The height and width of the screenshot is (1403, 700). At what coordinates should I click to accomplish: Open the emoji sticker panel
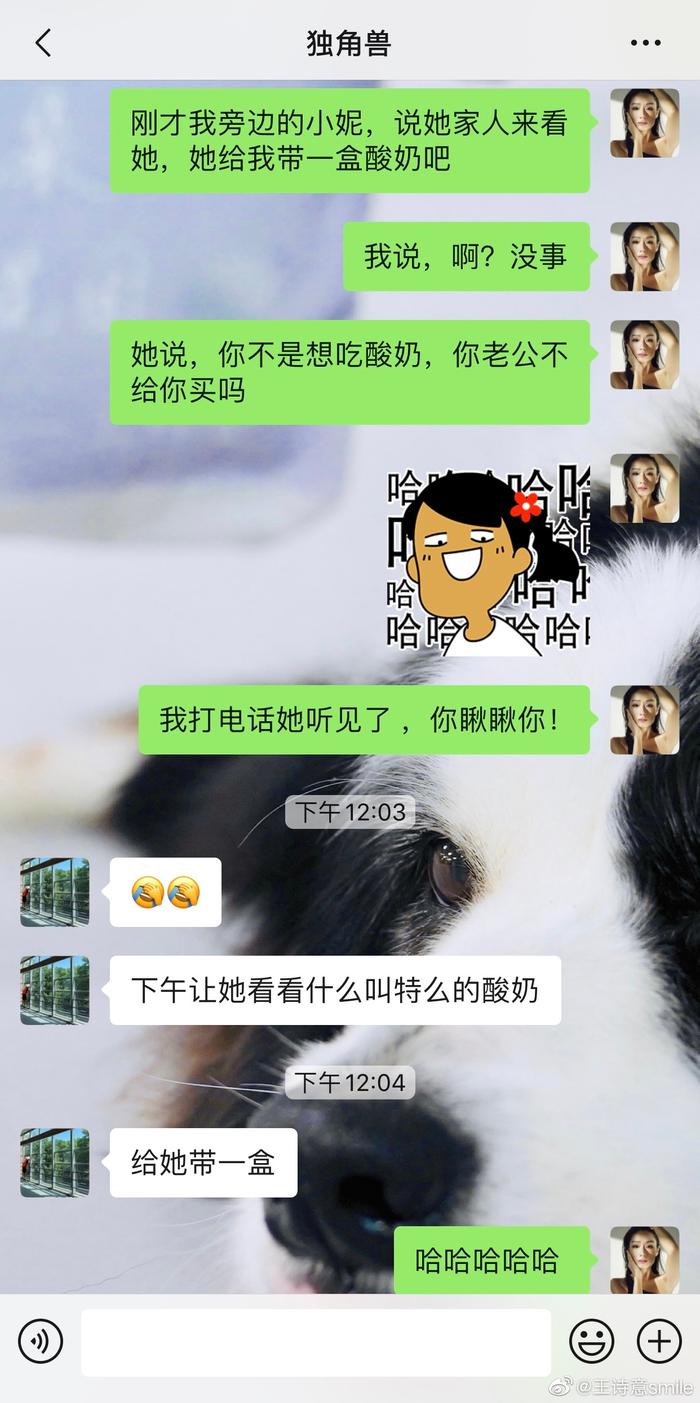click(x=592, y=1342)
